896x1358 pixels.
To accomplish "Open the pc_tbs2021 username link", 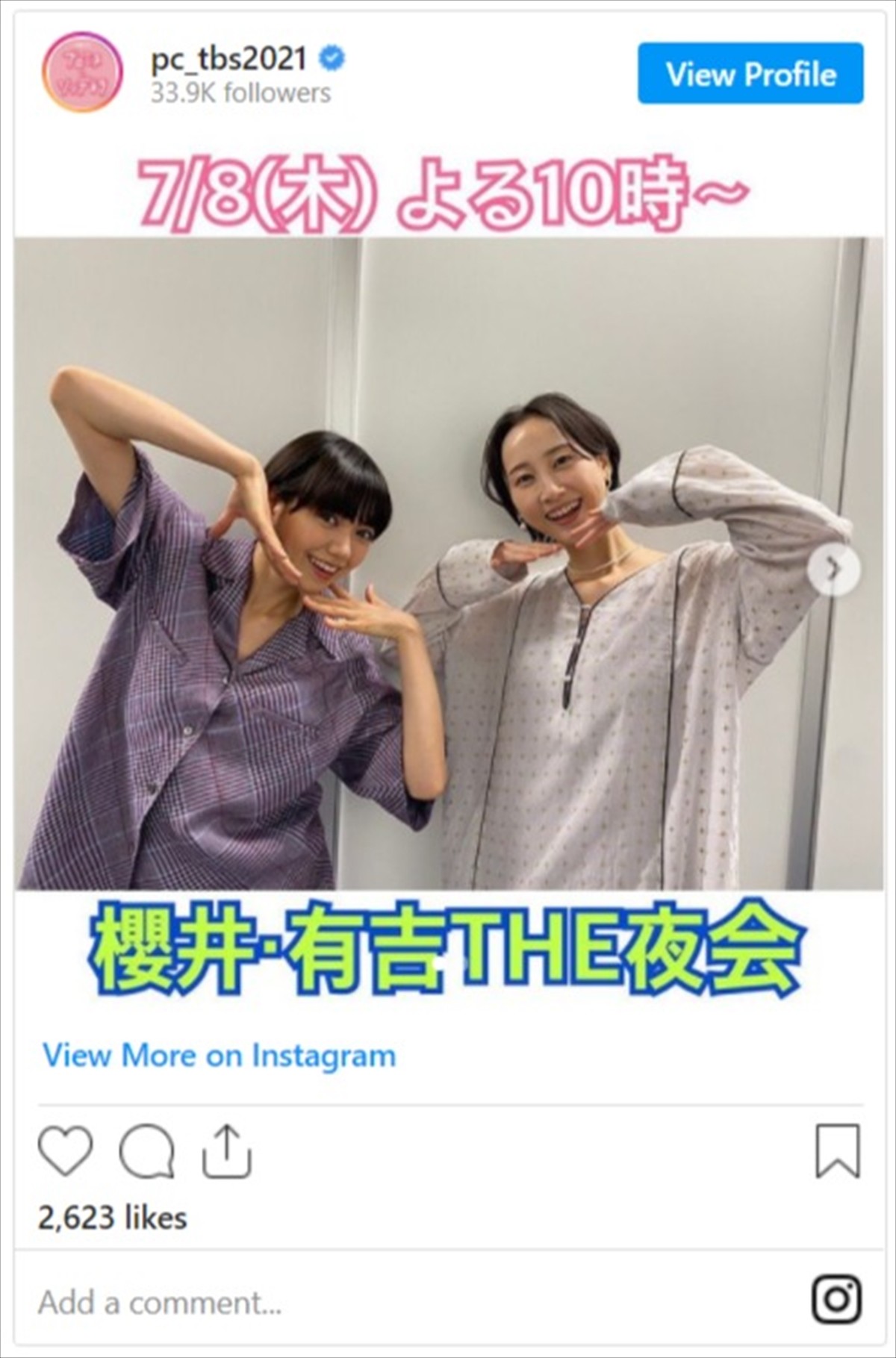I will pyautogui.click(x=228, y=58).
